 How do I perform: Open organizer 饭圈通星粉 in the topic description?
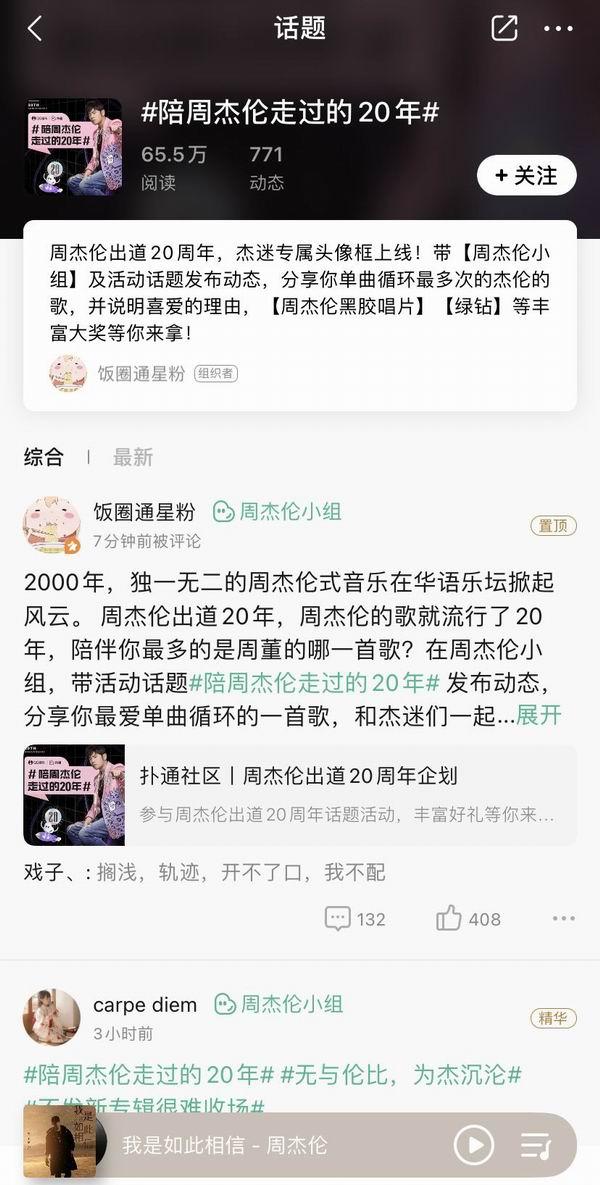point(140,374)
